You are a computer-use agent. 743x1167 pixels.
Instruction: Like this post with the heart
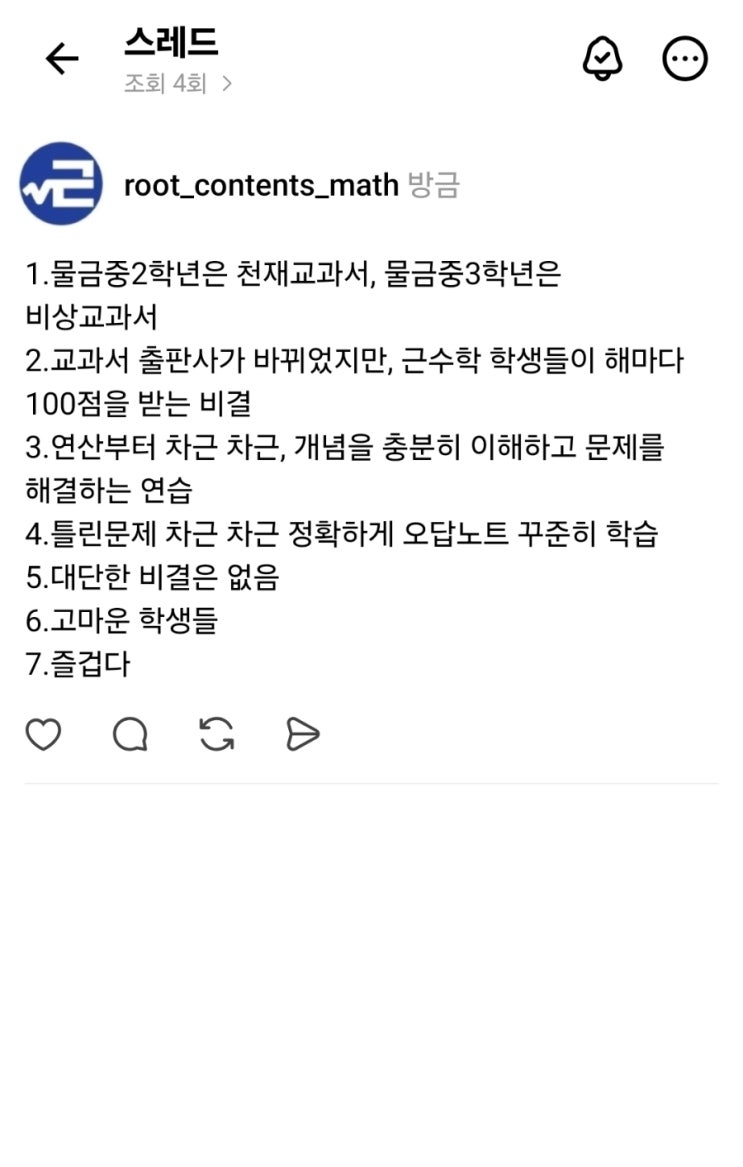click(43, 735)
